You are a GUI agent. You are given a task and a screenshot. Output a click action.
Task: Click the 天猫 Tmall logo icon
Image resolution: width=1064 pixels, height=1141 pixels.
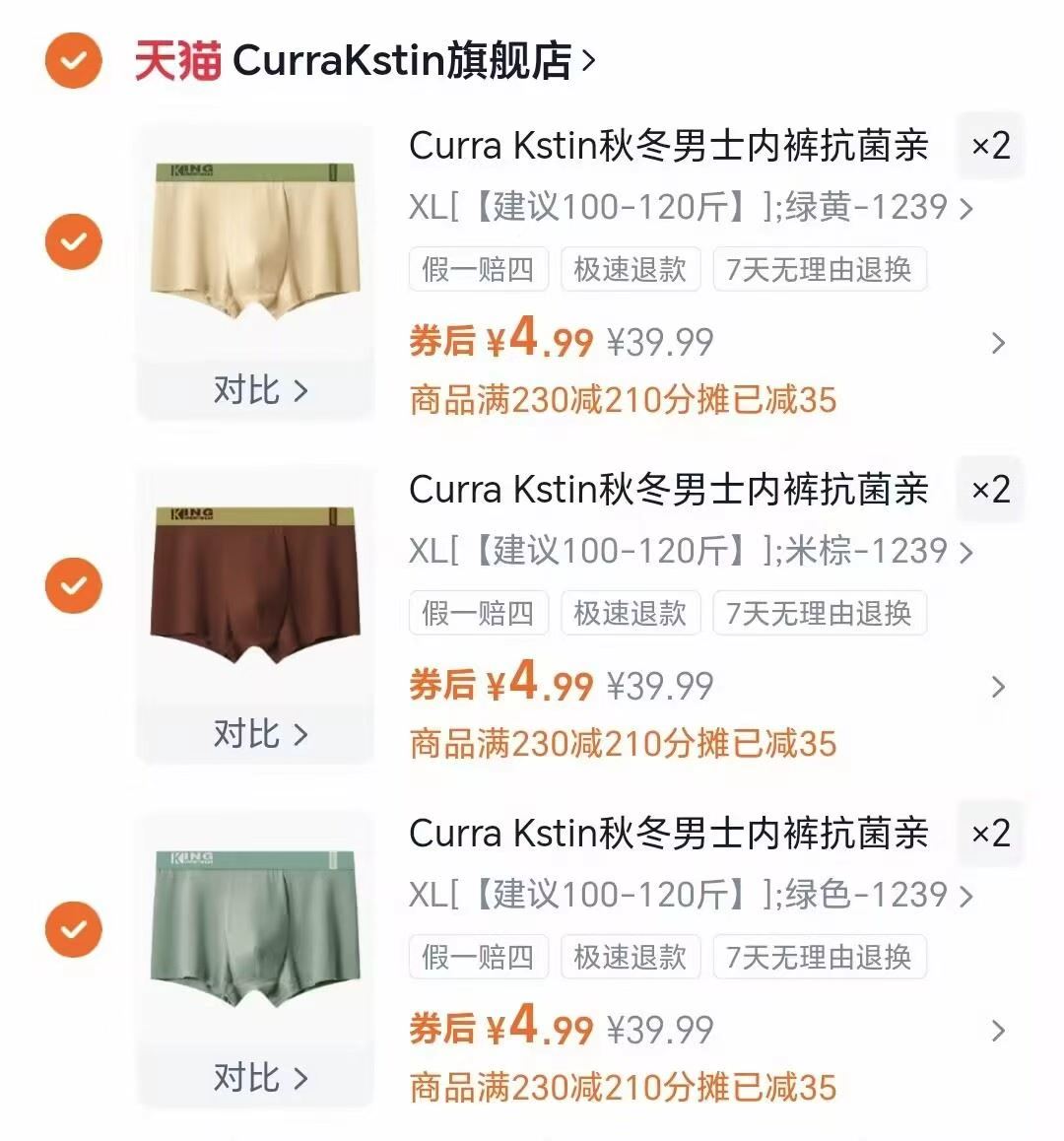[x=177, y=59]
